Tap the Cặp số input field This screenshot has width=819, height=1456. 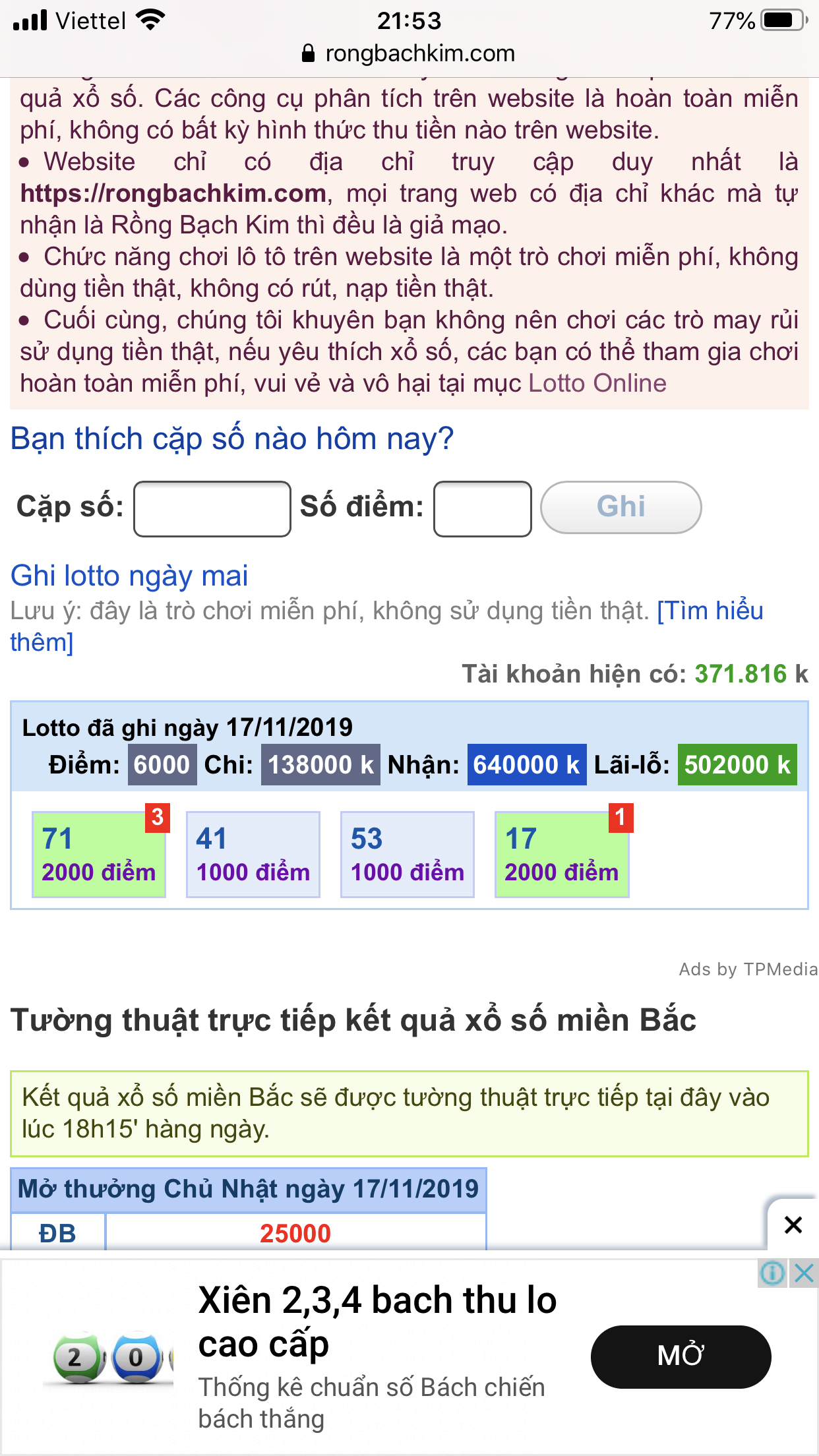coord(212,508)
